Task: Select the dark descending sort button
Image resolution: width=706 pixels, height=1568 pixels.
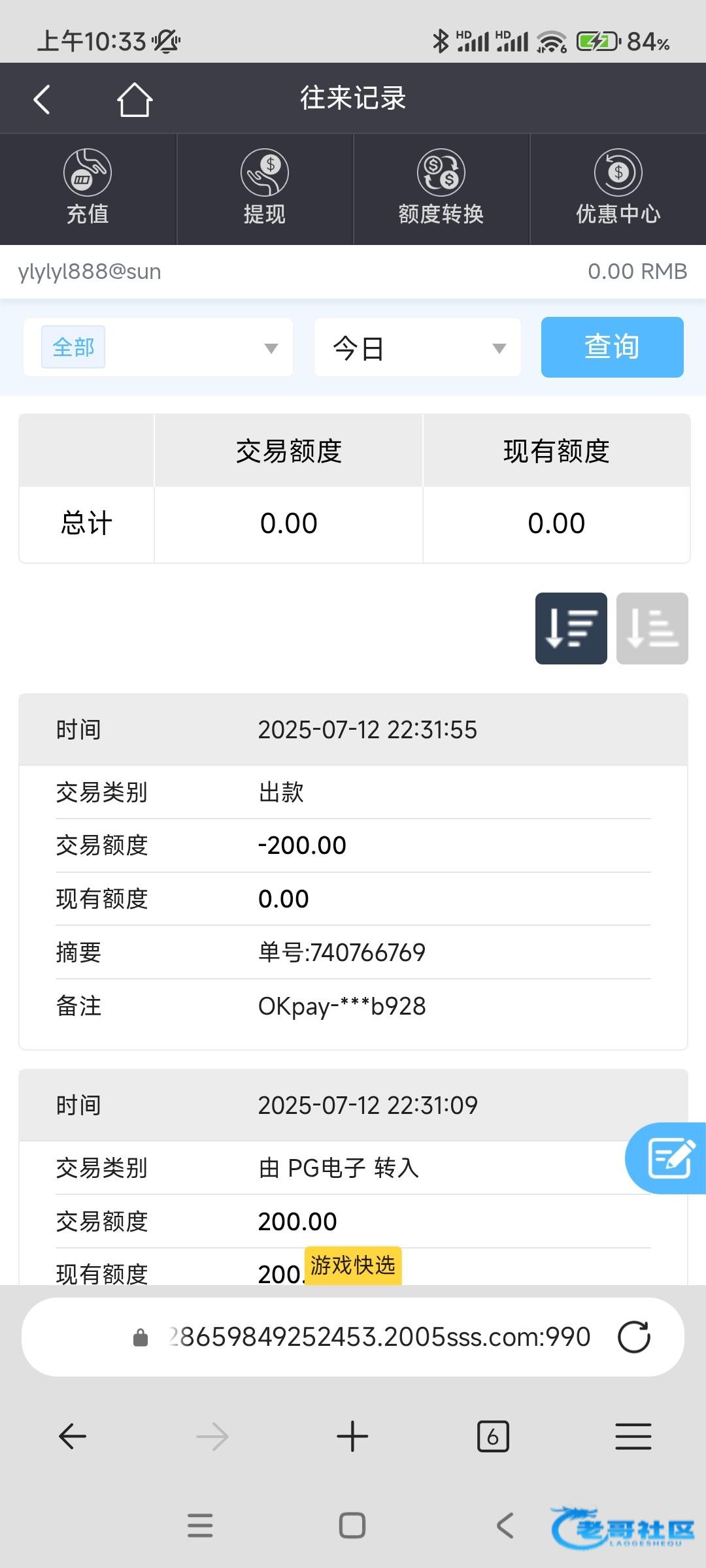Action: [x=571, y=629]
